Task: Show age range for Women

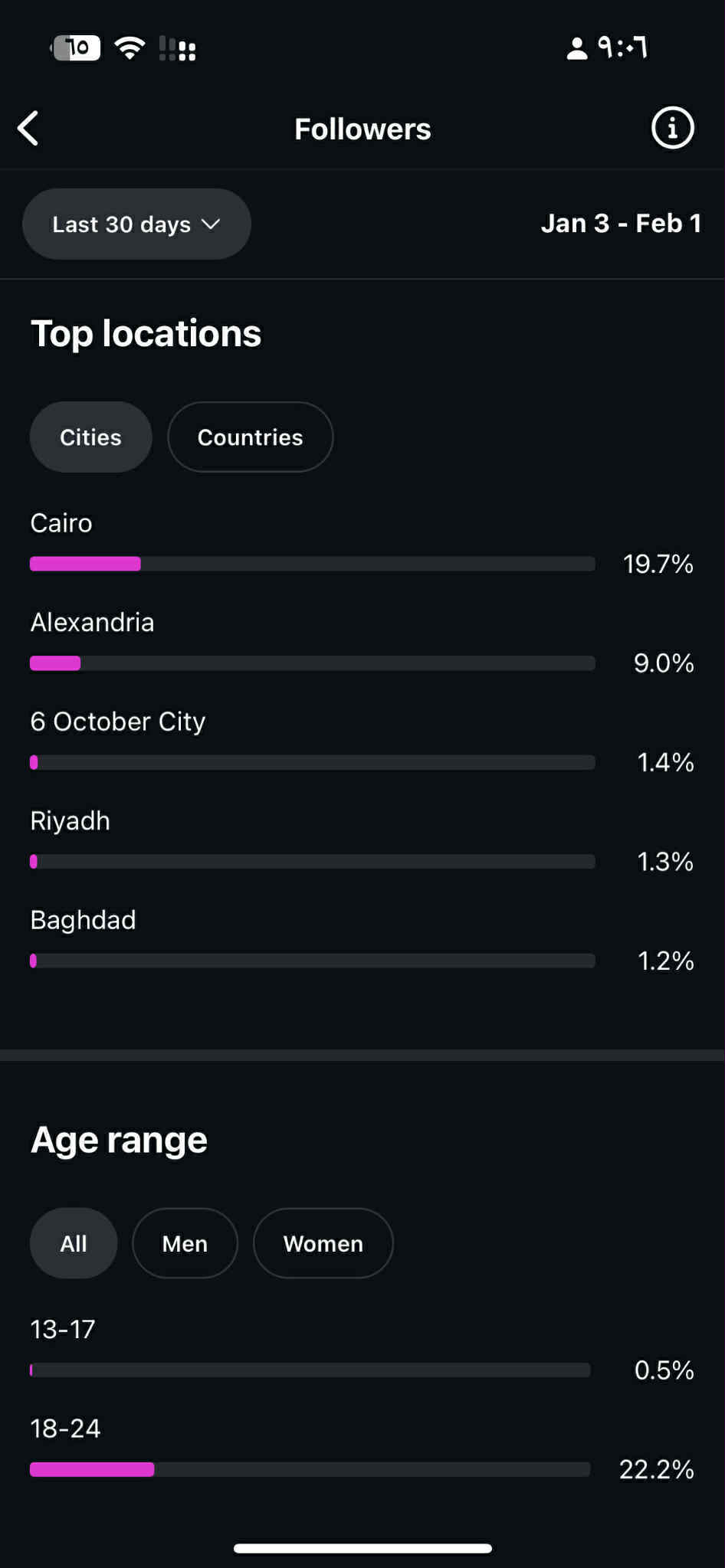Action: click(323, 1243)
